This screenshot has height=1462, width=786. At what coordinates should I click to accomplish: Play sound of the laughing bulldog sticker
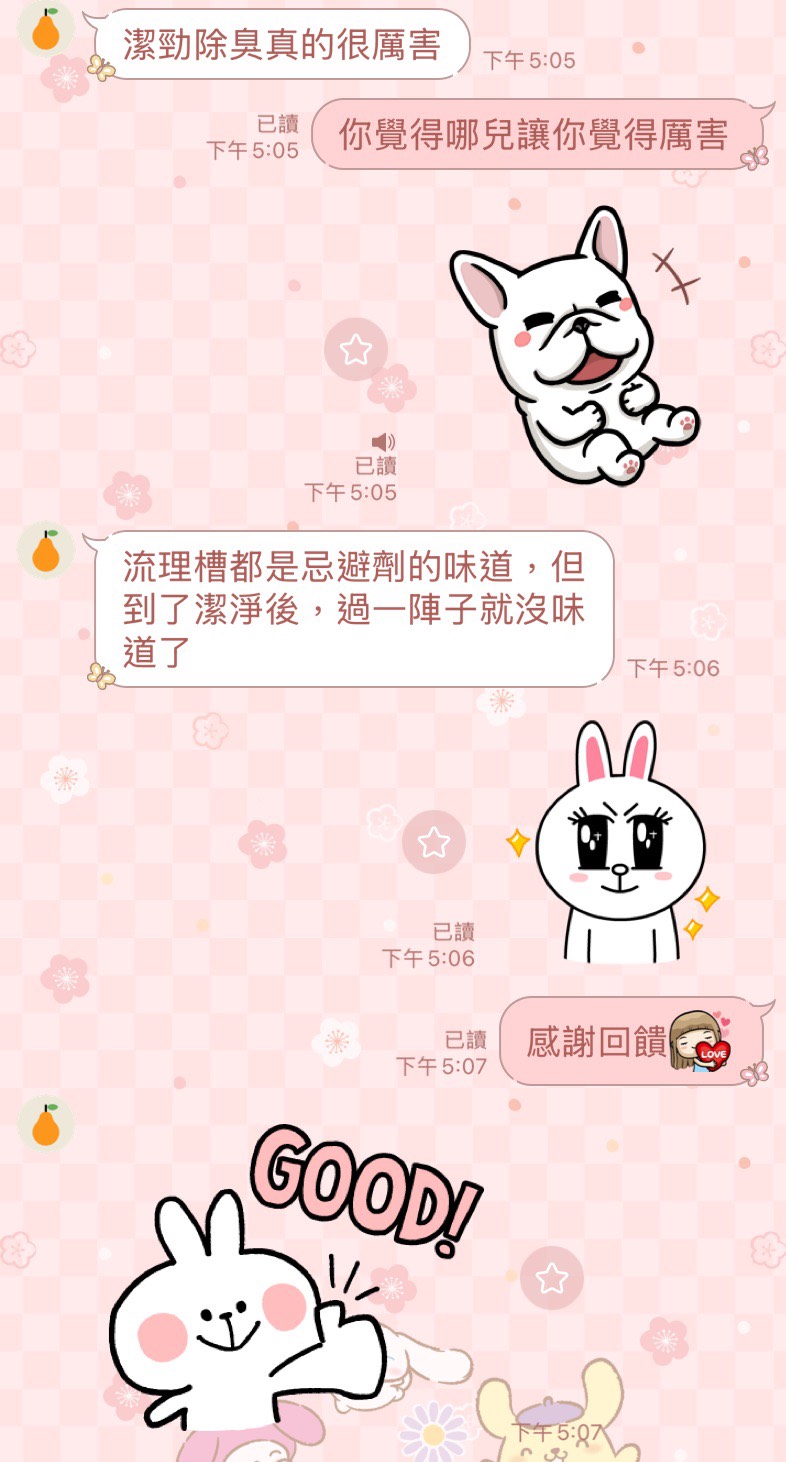(383, 441)
